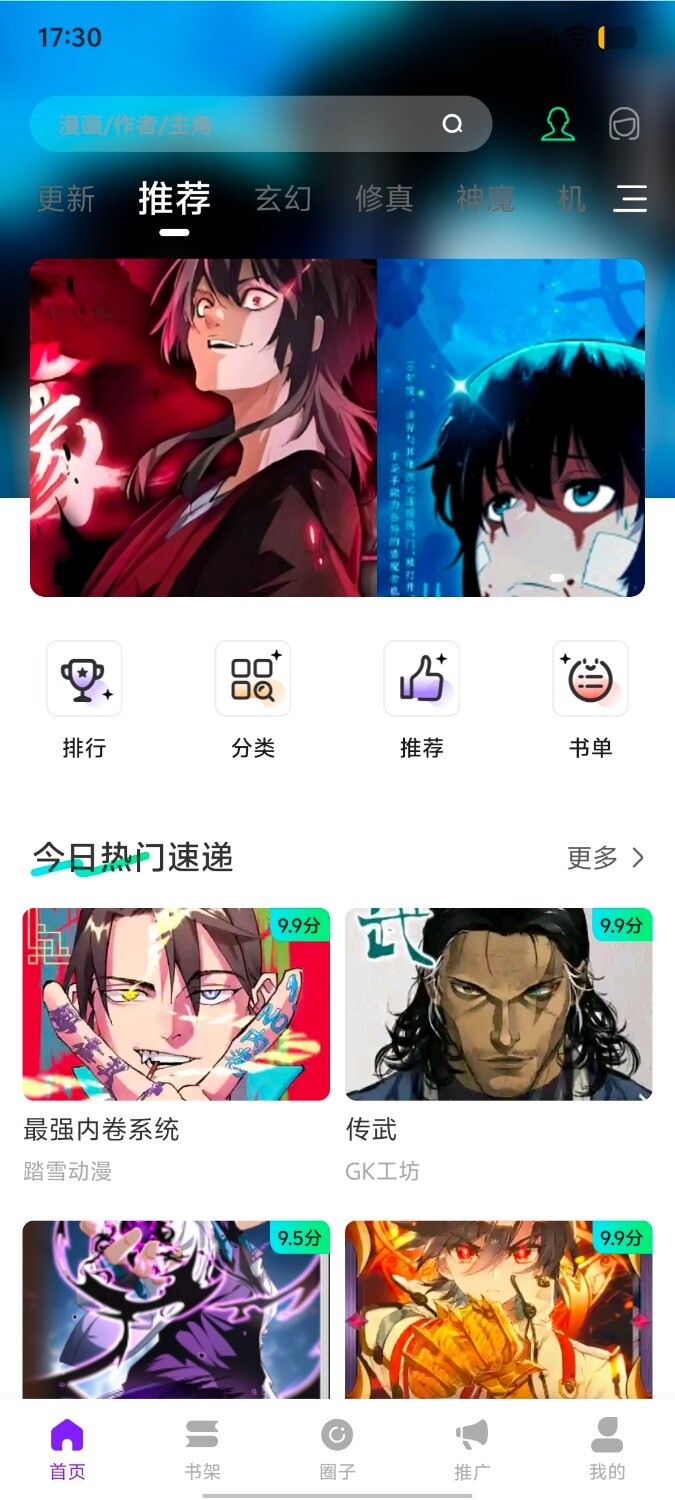Viewport: 675px width, 1500px height.
Task: Open the red-haired character banner
Action: 203,428
